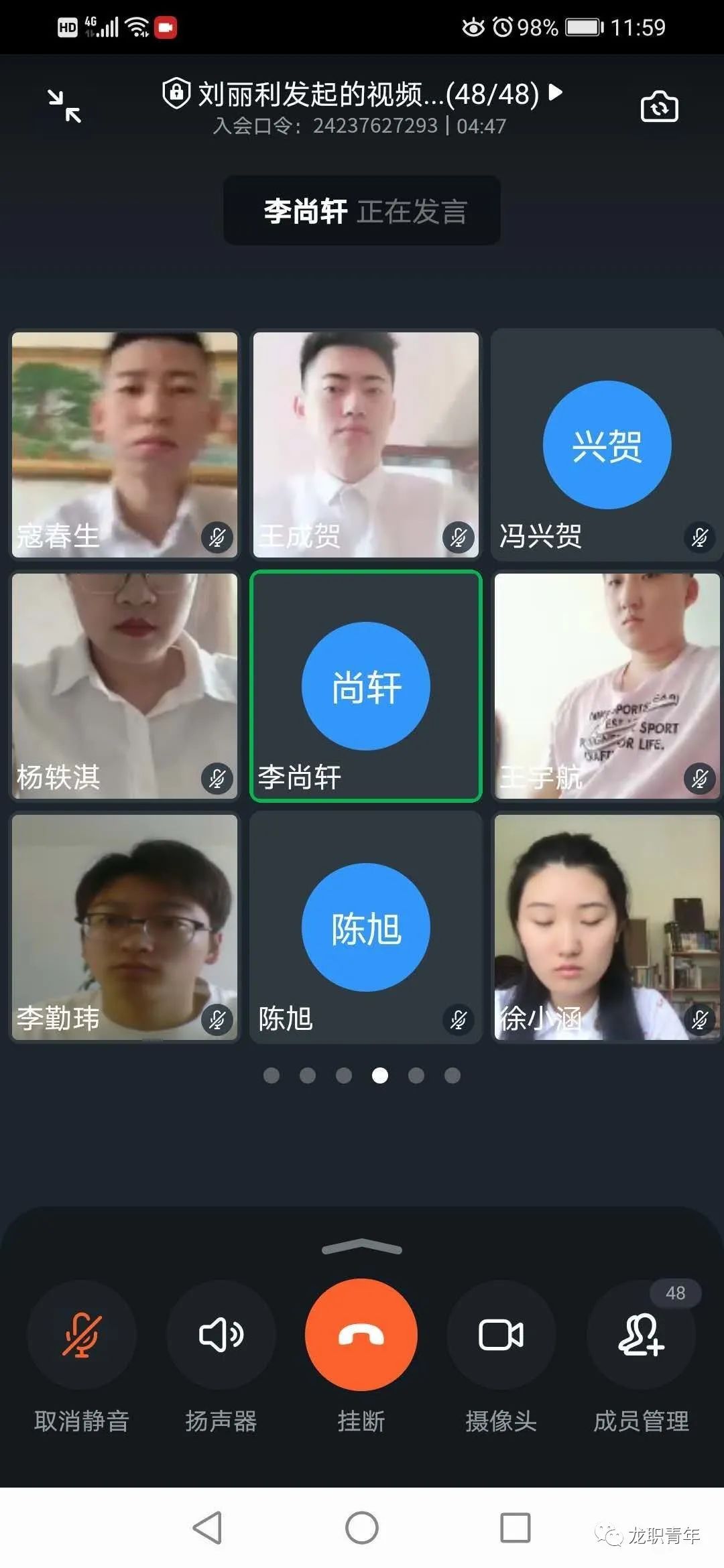The width and height of the screenshot is (724, 1568).
Task: Flip the camera using the switch icon
Action: click(659, 107)
